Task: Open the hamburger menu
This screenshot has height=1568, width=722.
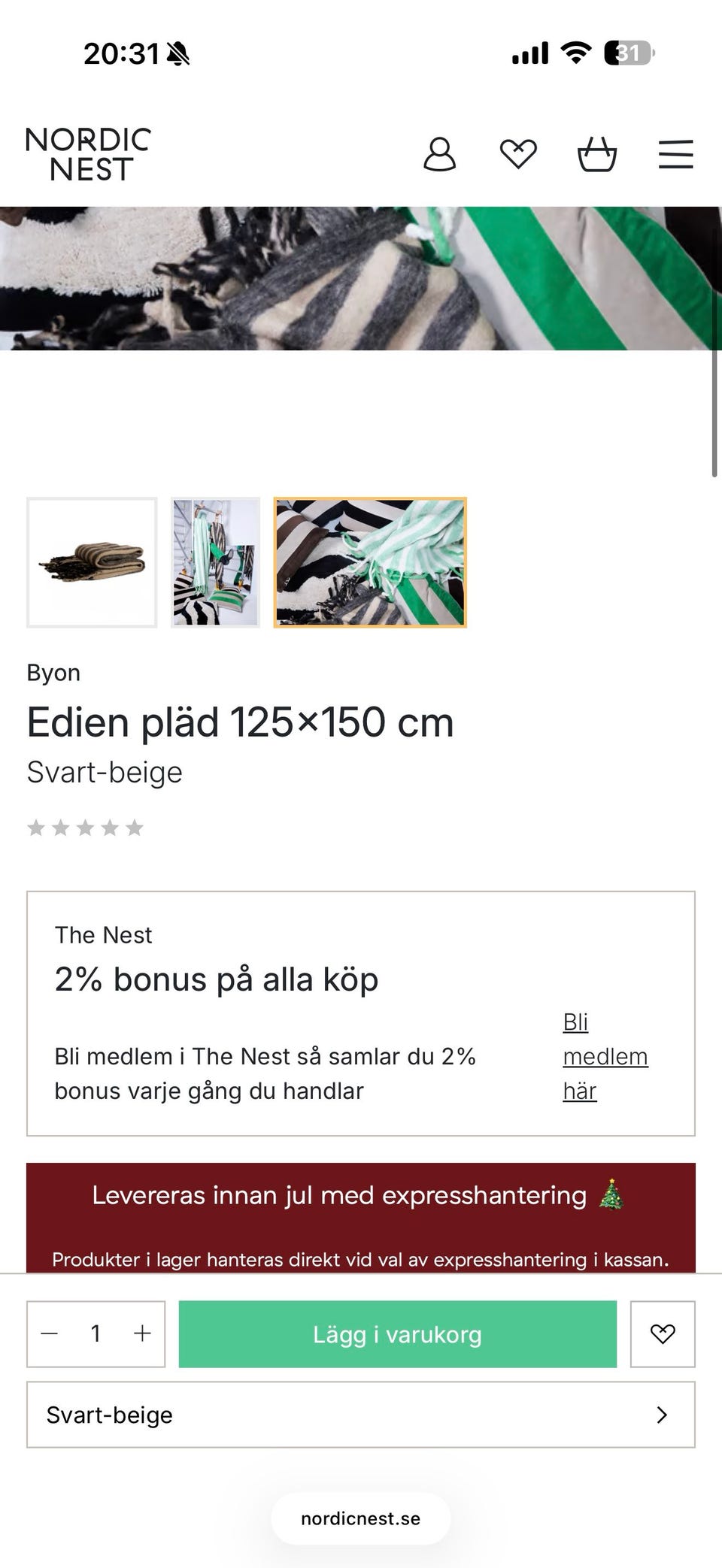Action: click(x=675, y=153)
